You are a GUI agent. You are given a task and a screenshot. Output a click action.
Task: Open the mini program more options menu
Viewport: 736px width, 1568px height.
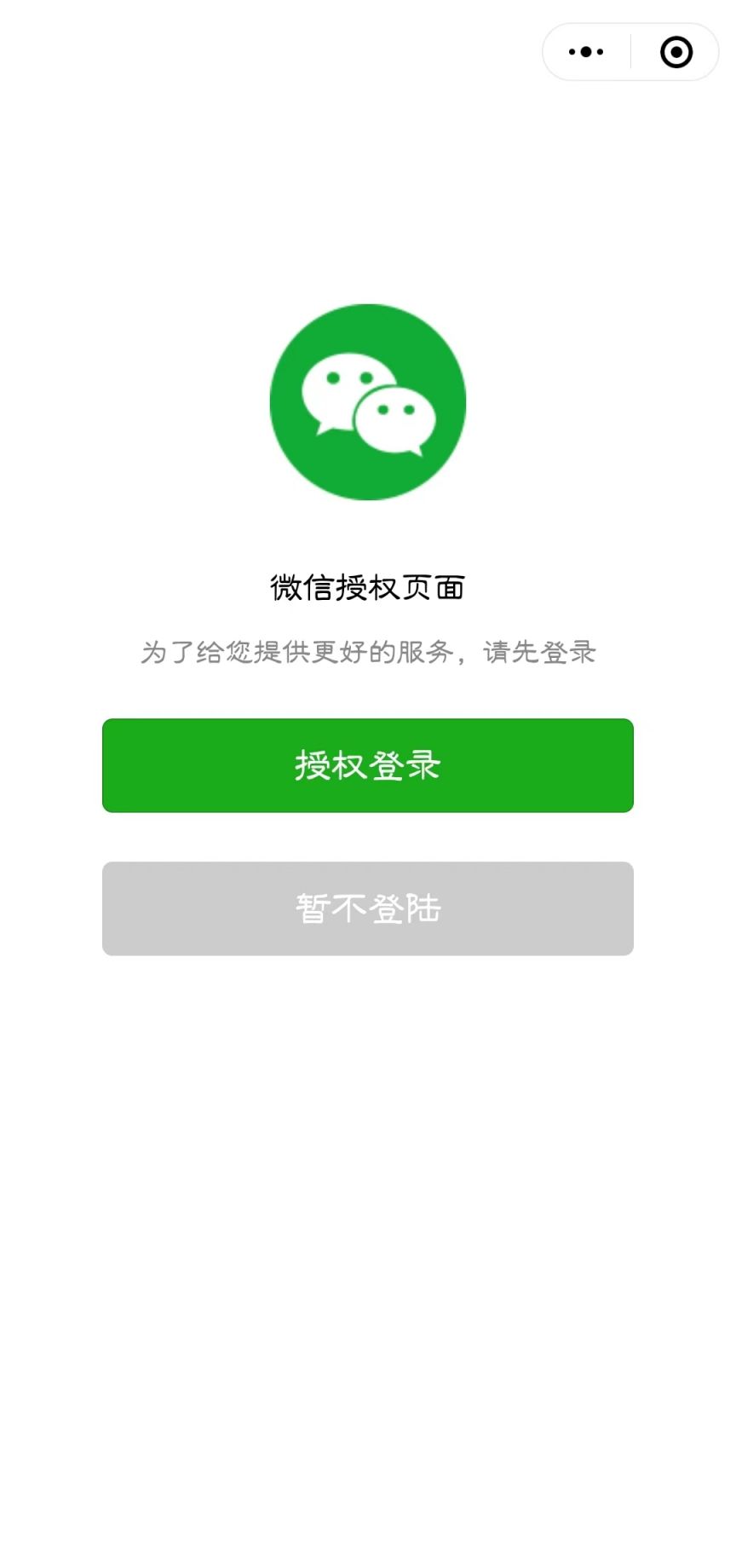pyautogui.click(x=586, y=52)
